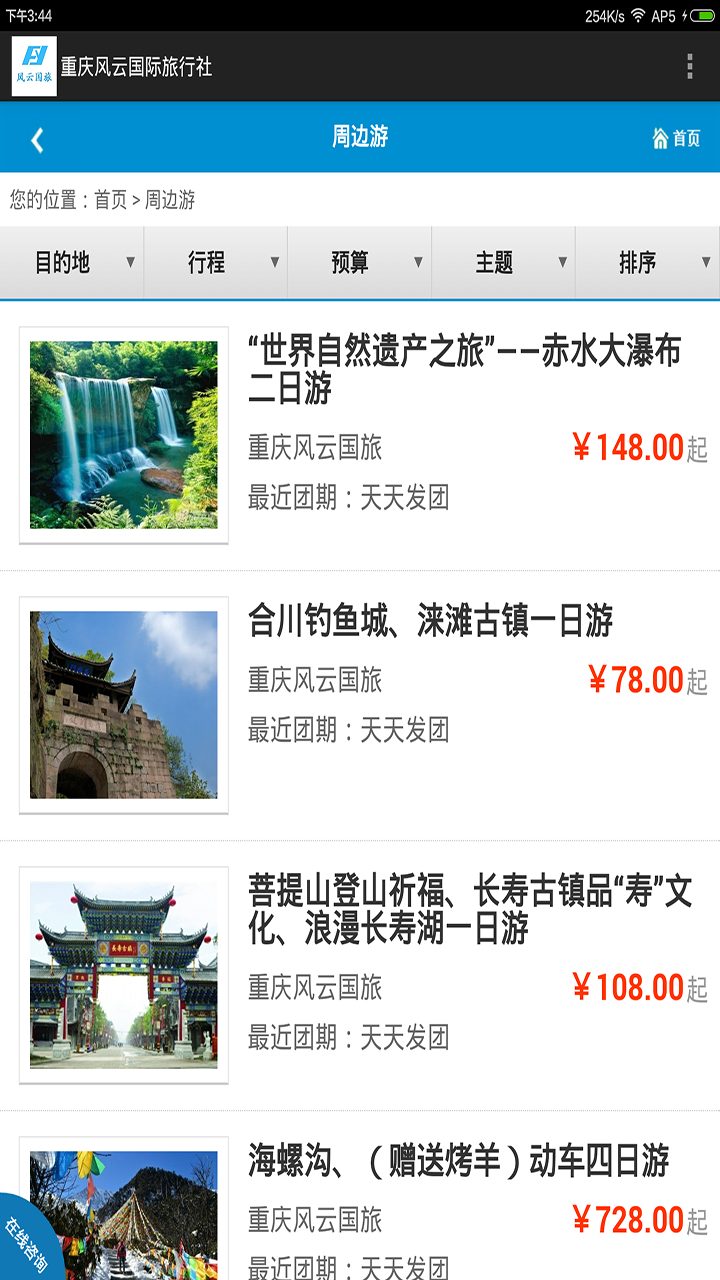View the 合川钓鱼城、涞滩古镇一日游 tour
The width and height of the screenshot is (720, 1280).
click(x=430, y=622)
